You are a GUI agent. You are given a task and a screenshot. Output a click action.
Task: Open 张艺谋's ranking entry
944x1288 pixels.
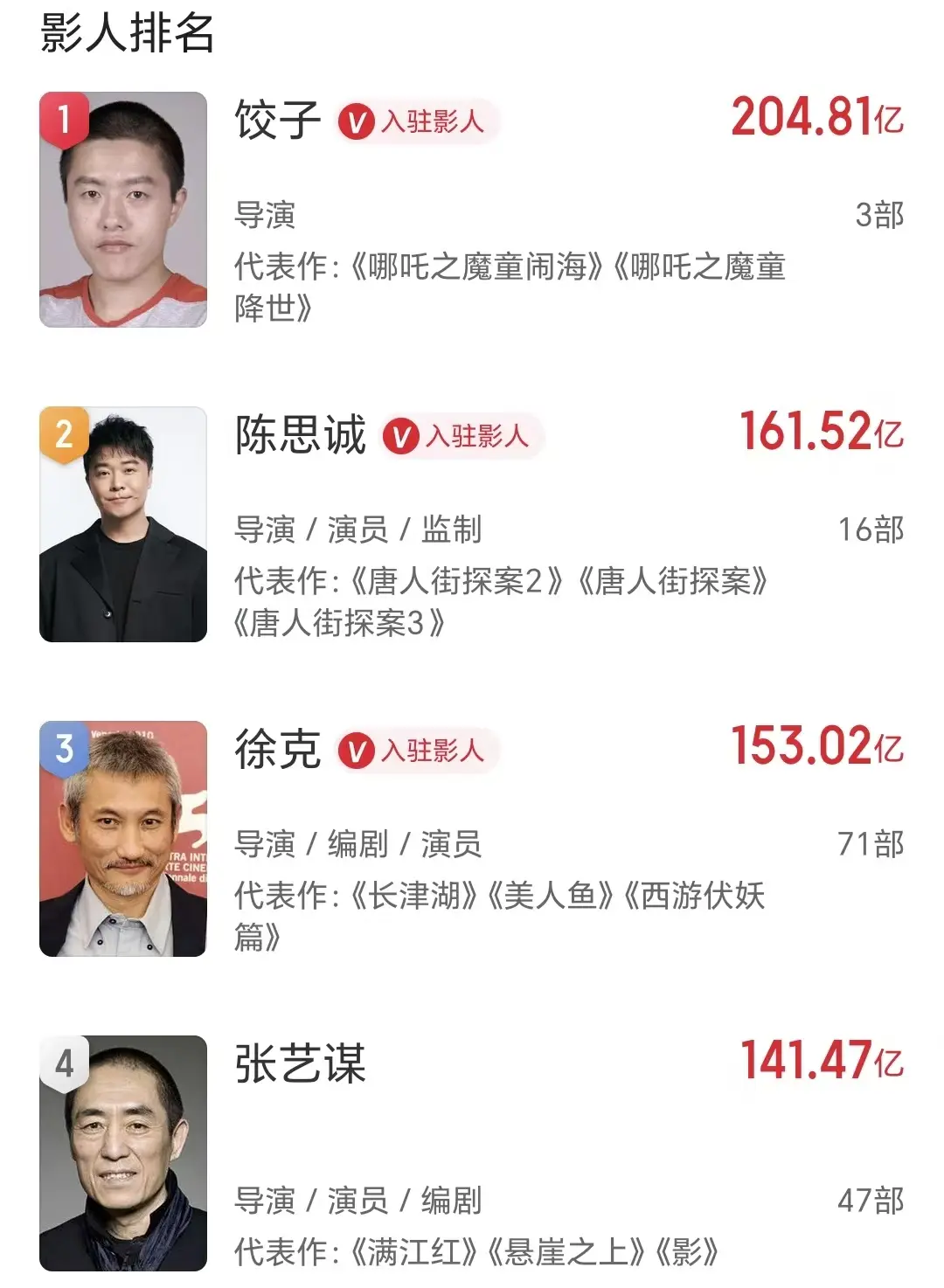click(x=300, y=1063)
